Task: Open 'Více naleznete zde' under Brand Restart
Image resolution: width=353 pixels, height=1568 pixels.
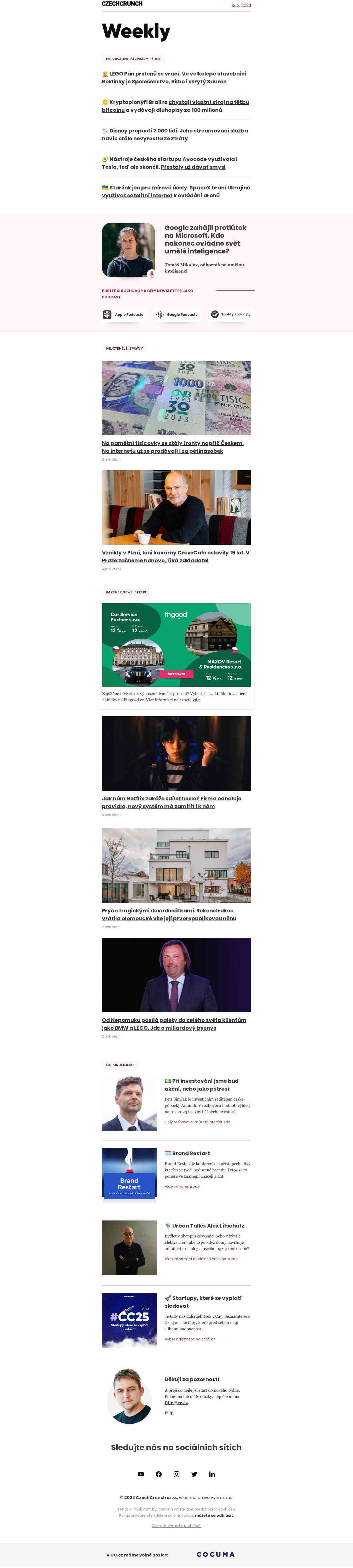Action: 182,1186
